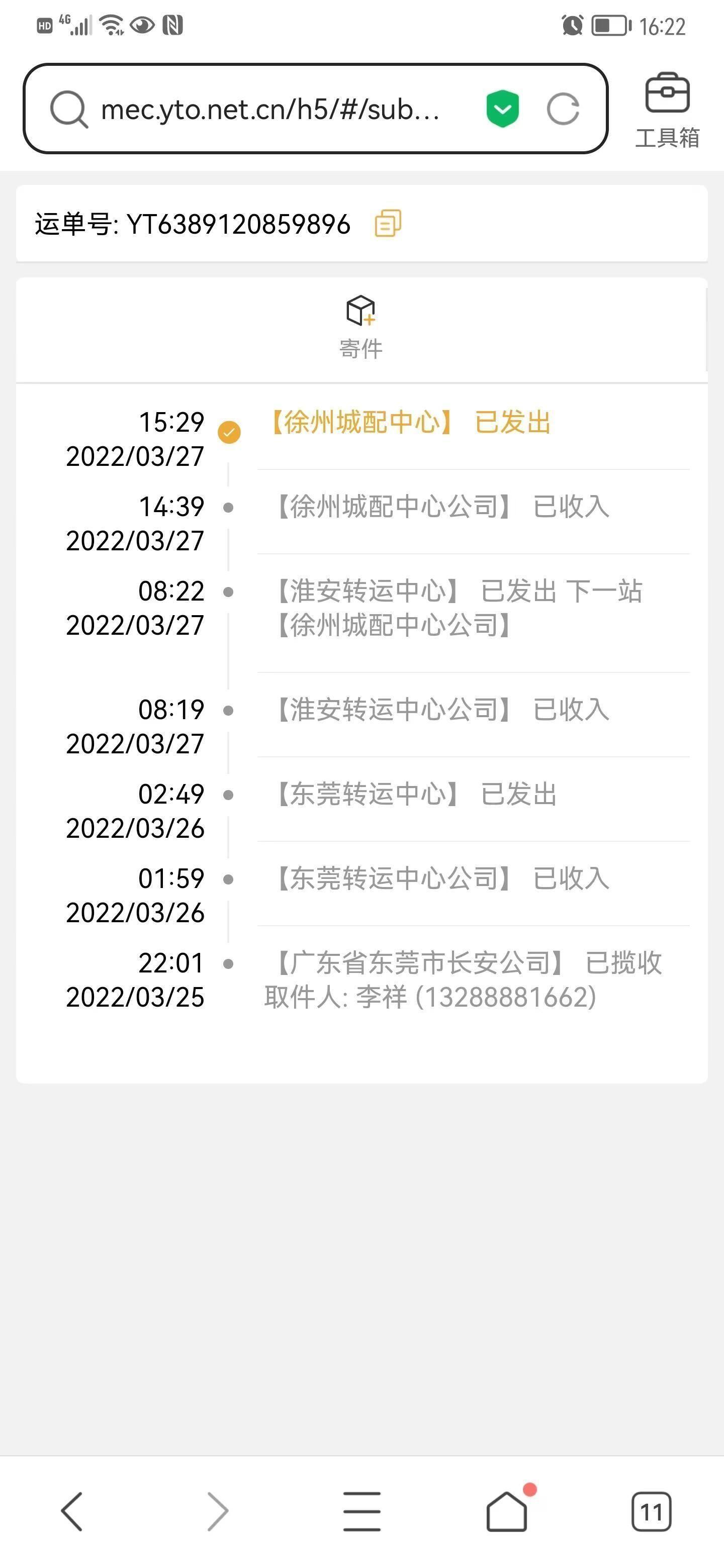Open the browser menu
Image resolution: width=724 pixels, height=1568 pixels.
[x=361, y=1511]
